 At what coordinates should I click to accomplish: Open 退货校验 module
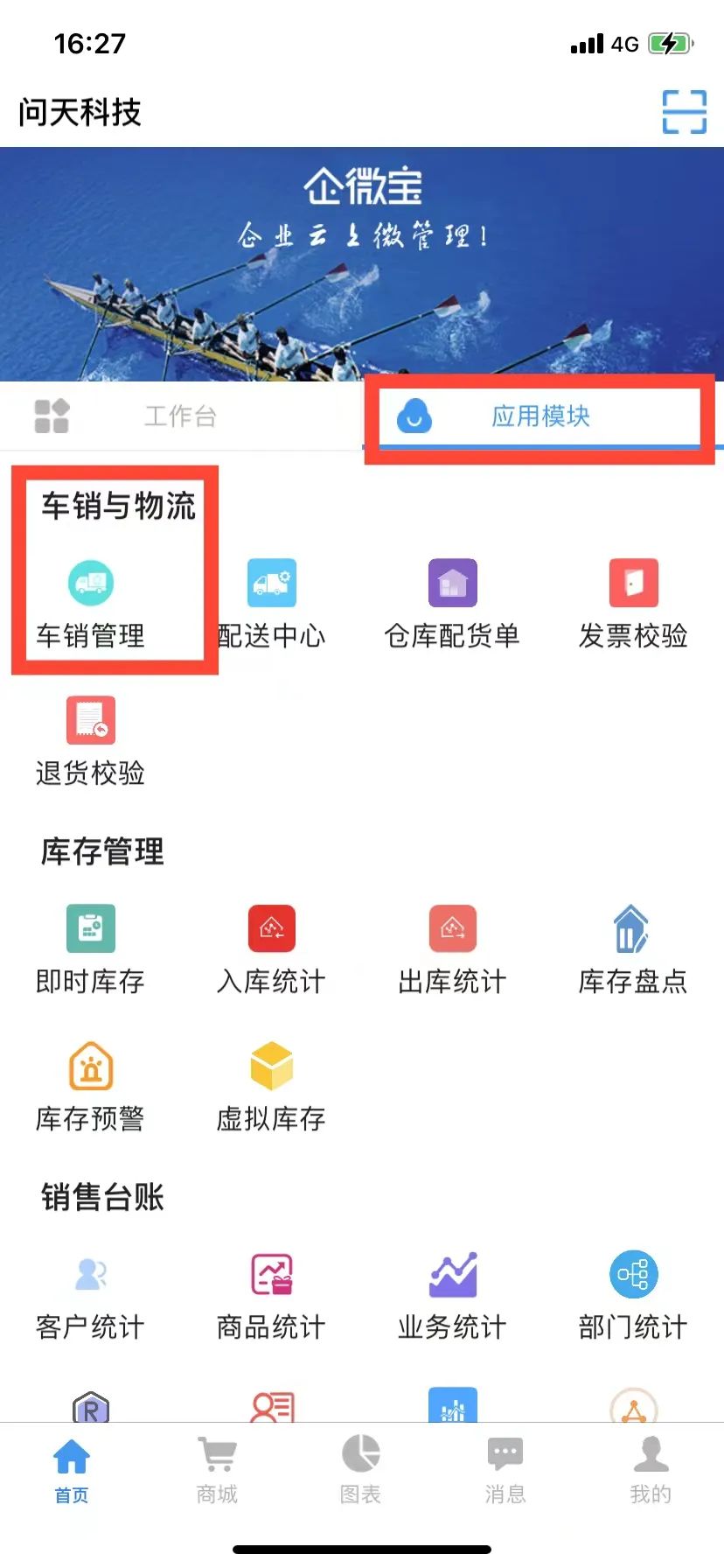point(91,740)
